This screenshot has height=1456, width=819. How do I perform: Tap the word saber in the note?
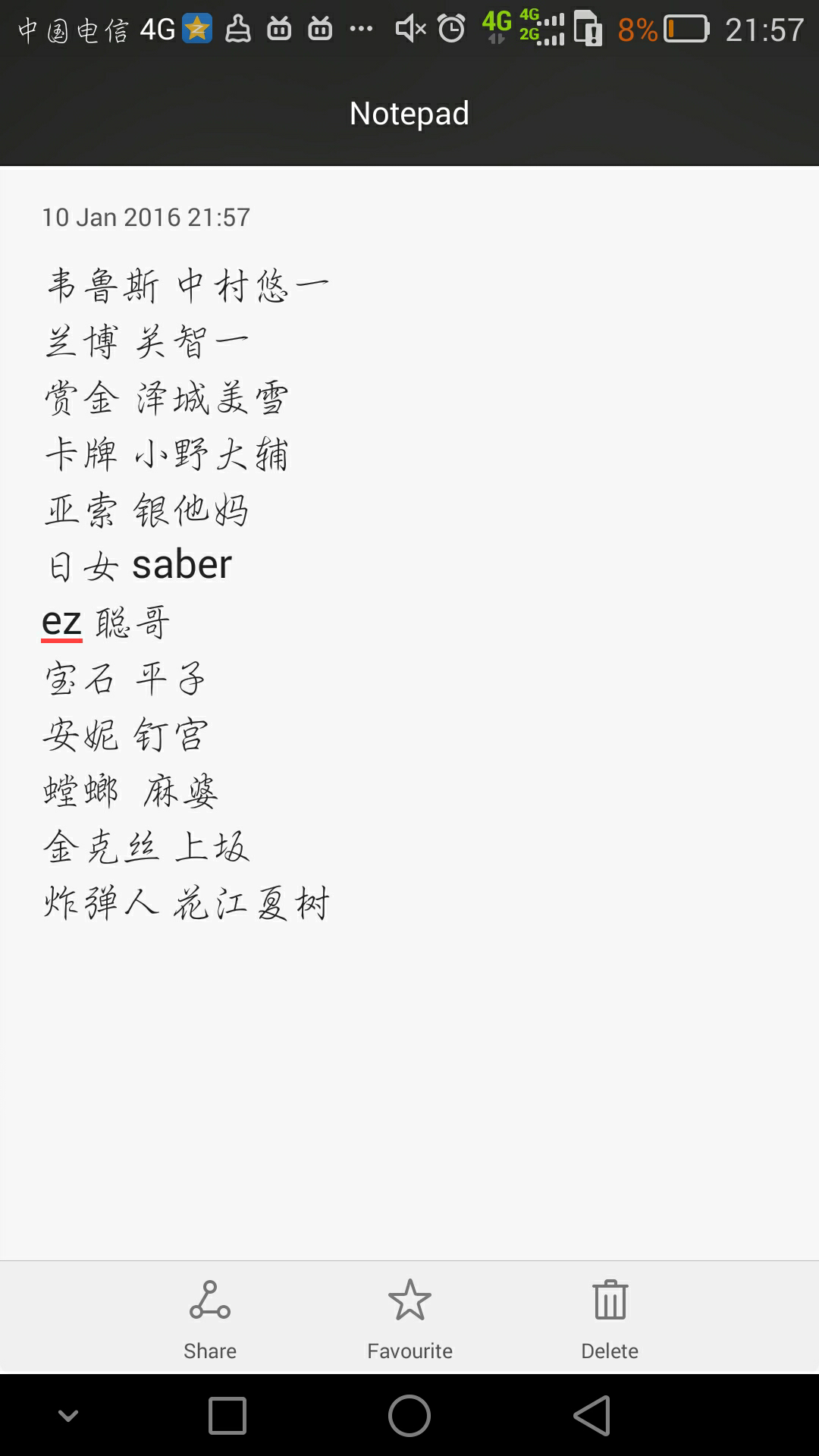(x=181, y=564)
